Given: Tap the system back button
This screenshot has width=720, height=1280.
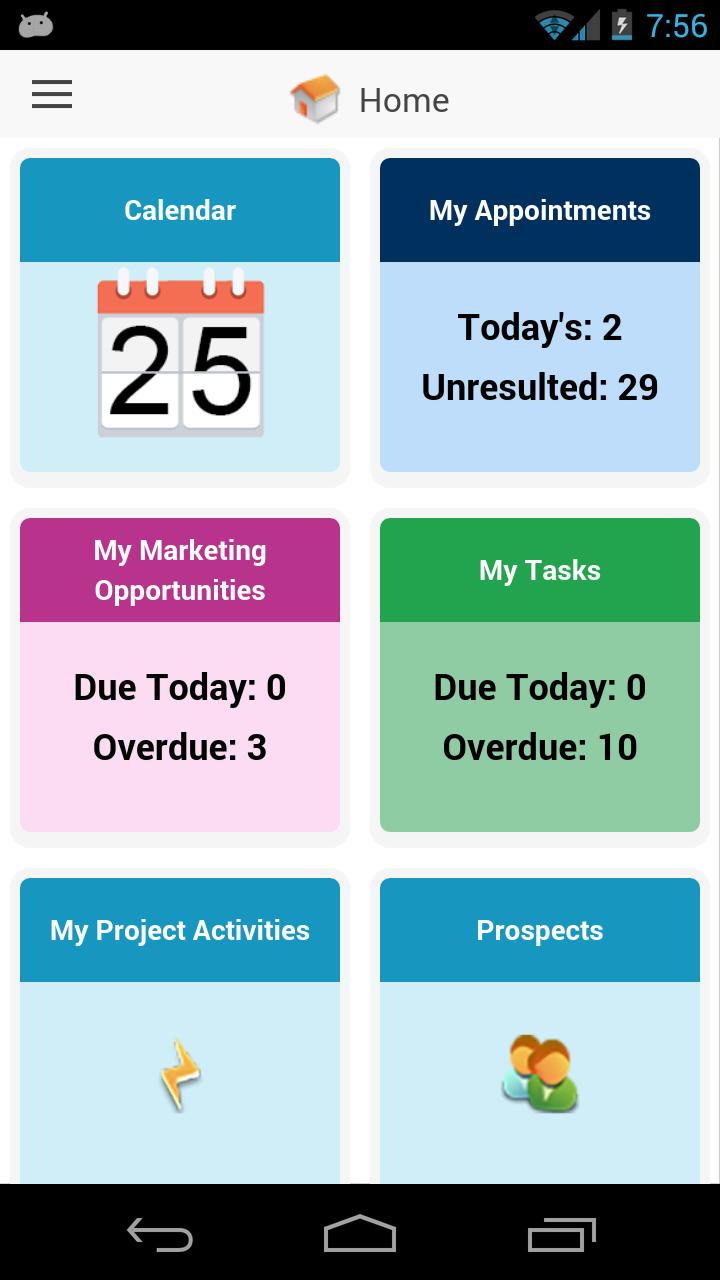Looking at the screenshot, I should pyautogui.click(x=160, y=1233).
